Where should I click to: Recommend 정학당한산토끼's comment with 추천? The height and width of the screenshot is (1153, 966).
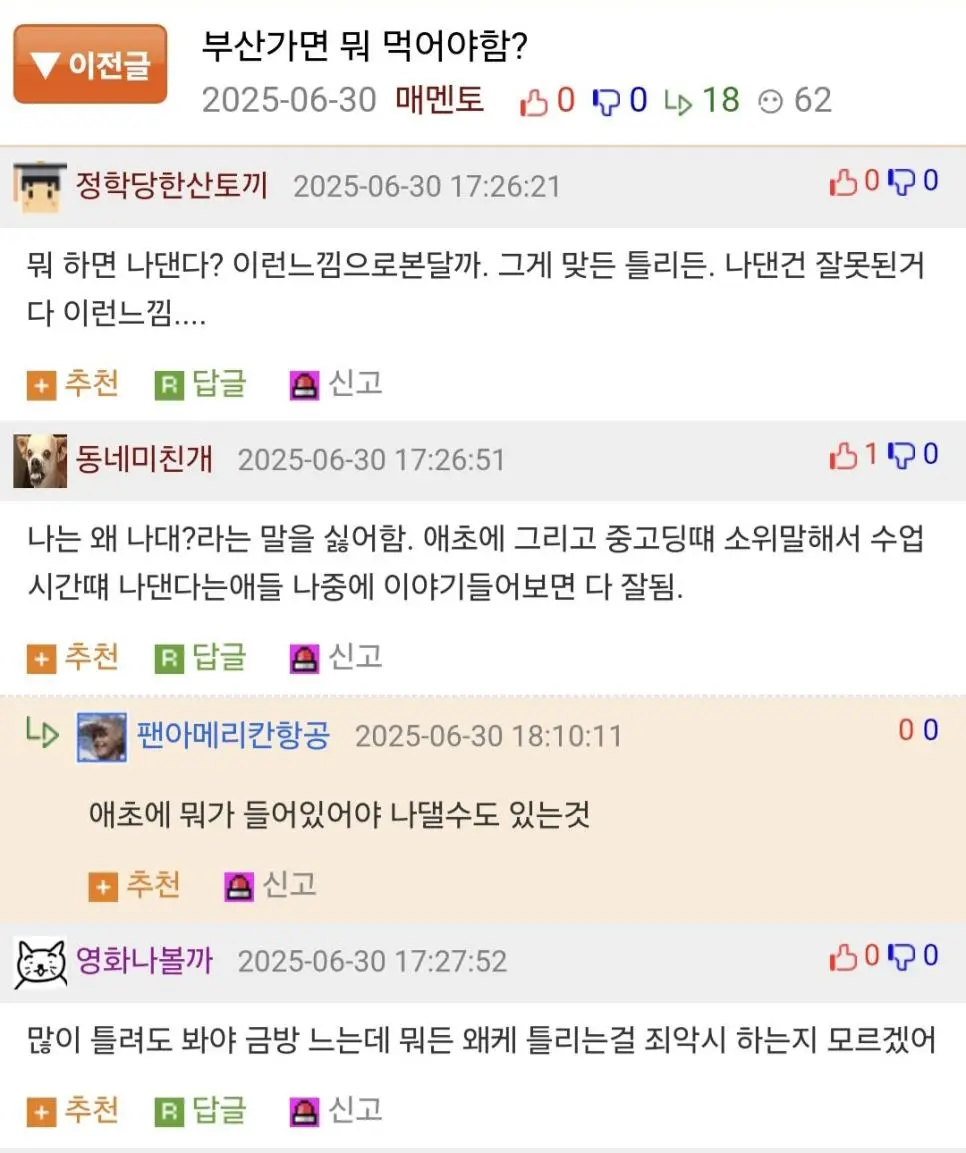pyautogui.click(x=73, y=383)
